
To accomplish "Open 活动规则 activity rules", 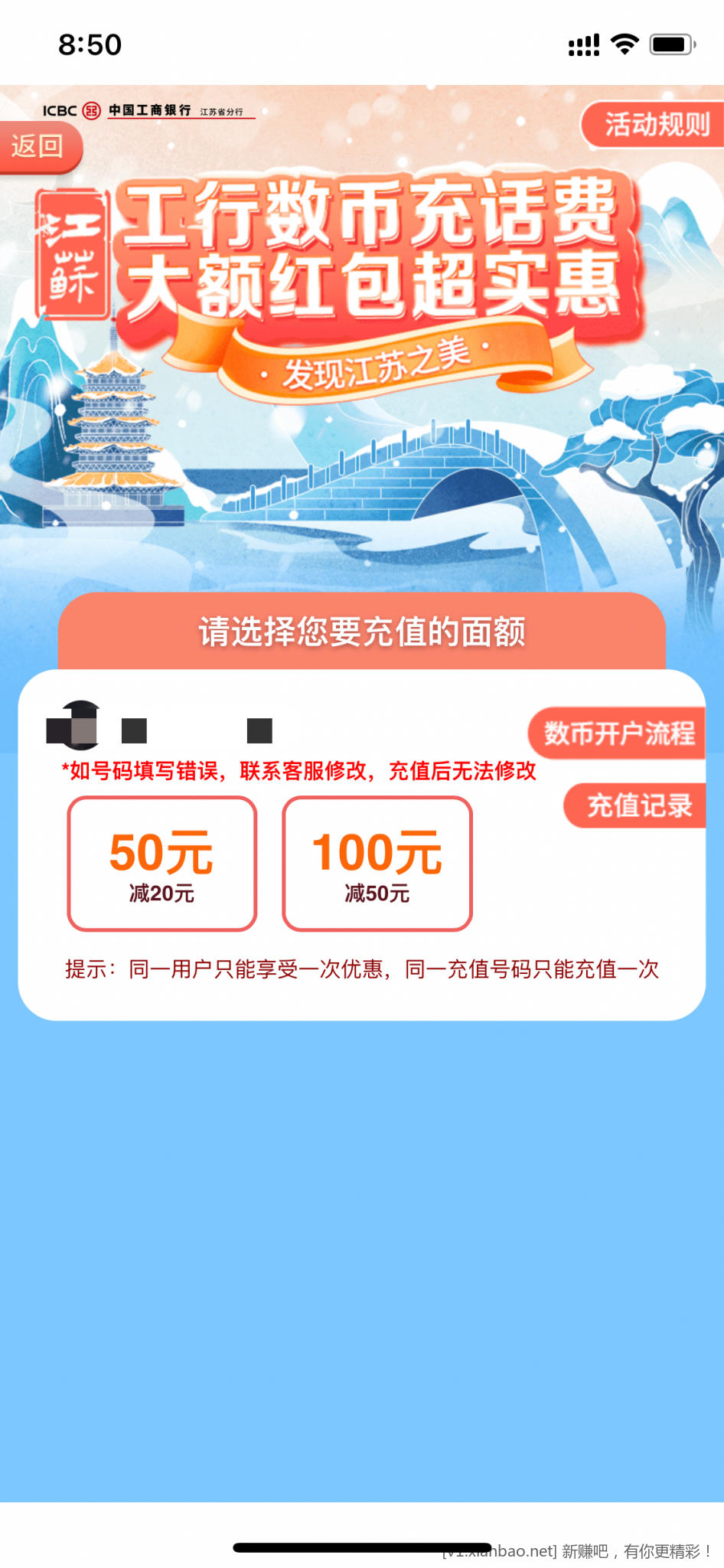I will pyautogui.click(x=655, y=124).
